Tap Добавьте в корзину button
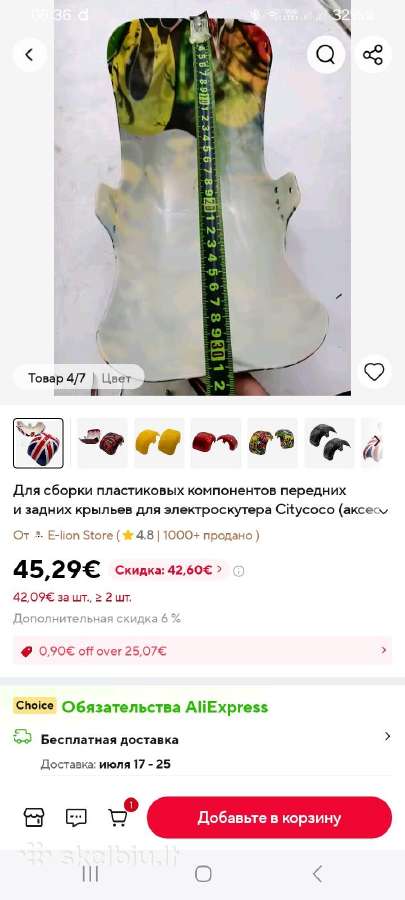 tap(269, 818)
